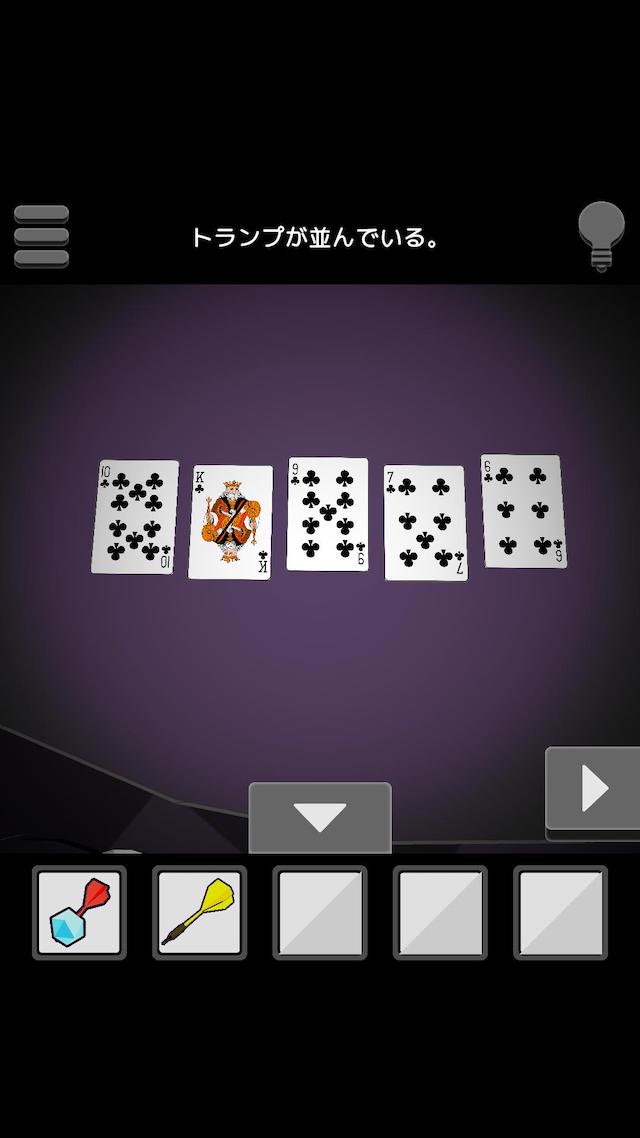Select the red dart inventory item

coord(79,912)
